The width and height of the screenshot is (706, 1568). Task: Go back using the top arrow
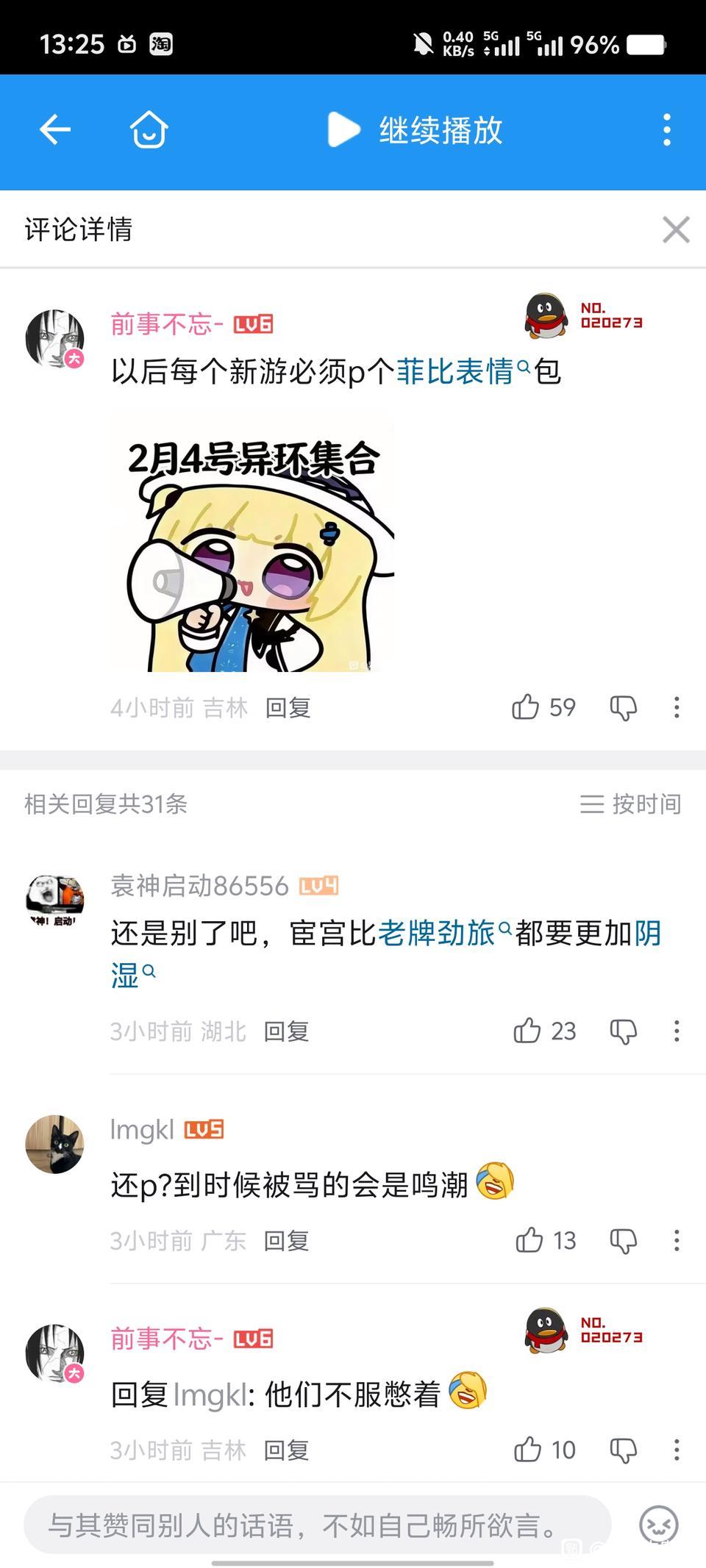(x=55, y=130)
